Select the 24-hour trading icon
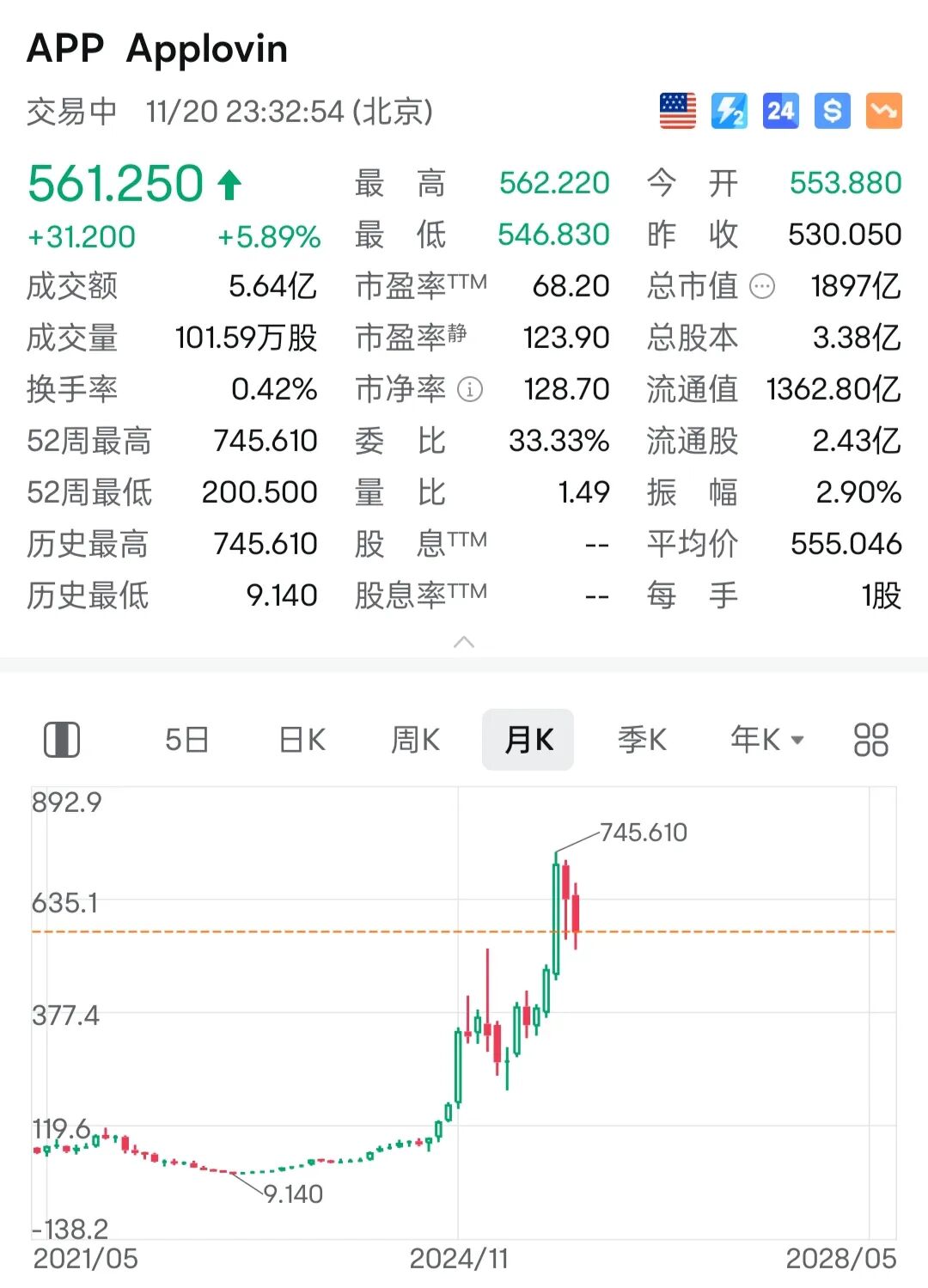928x1288 pixels. pos(780,110)
